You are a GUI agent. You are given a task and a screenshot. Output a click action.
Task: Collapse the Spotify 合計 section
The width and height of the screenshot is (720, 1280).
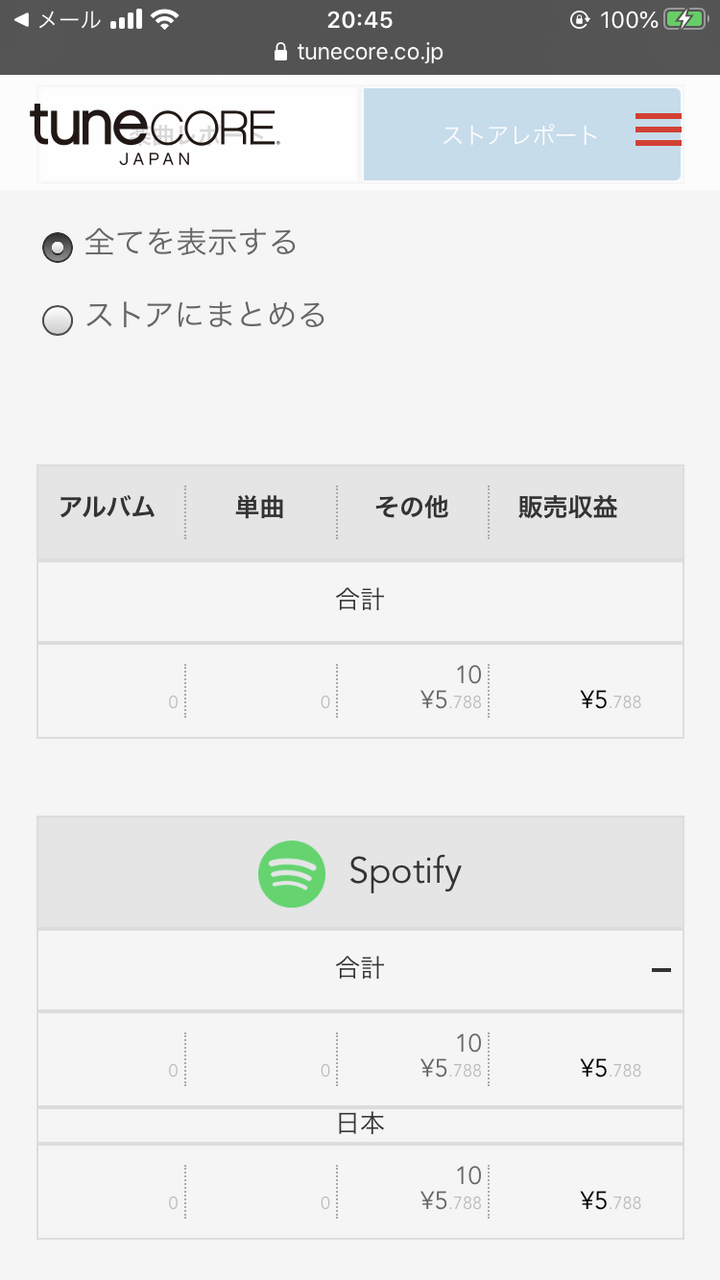pos(661,969)
